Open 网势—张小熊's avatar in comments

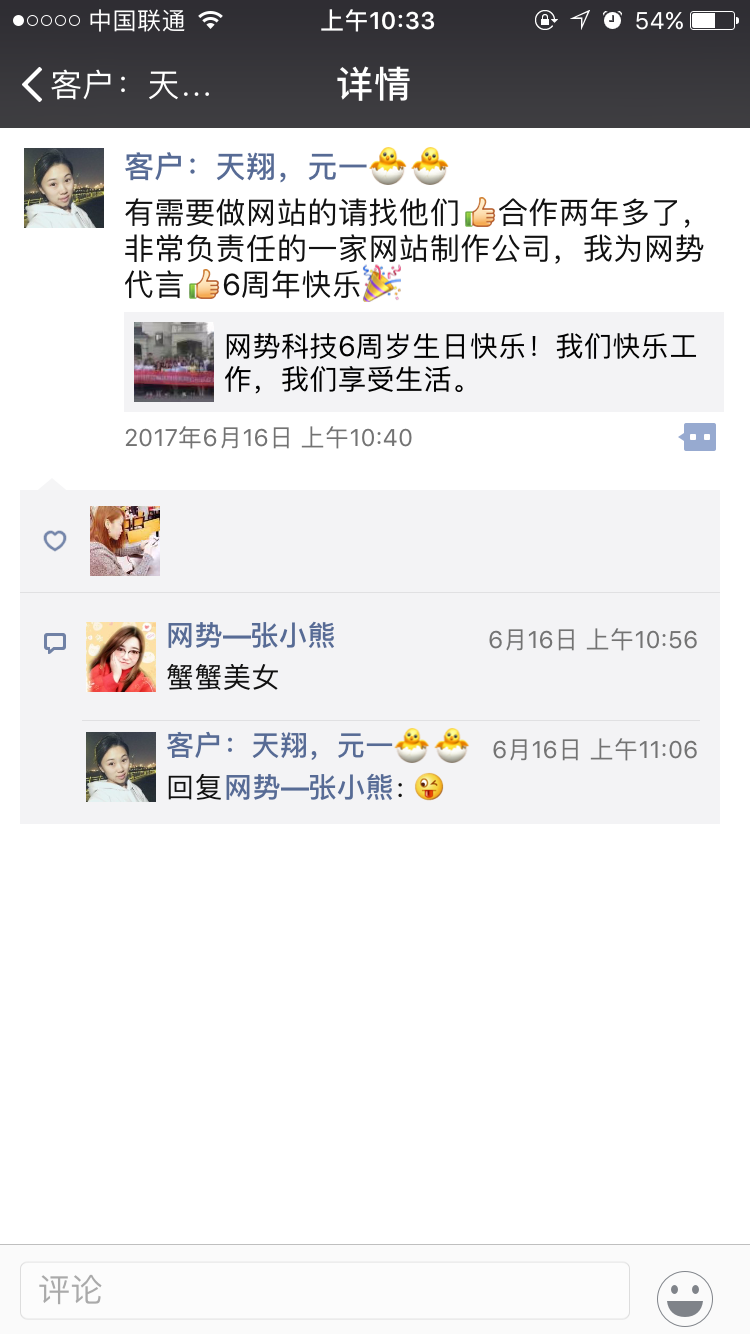pyautogui.click(x=121, y=657)
